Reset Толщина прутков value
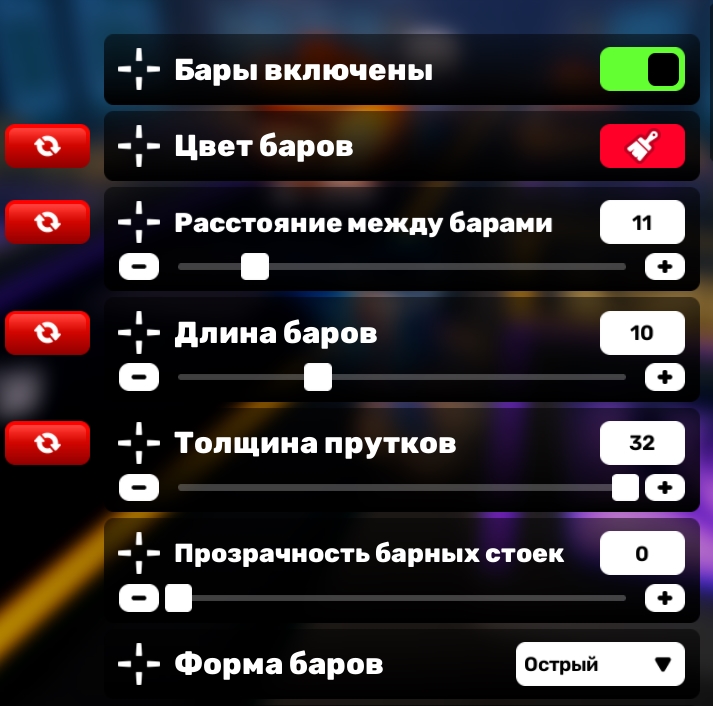Screen dimensions: 713x706 click(x=47, y=443)
